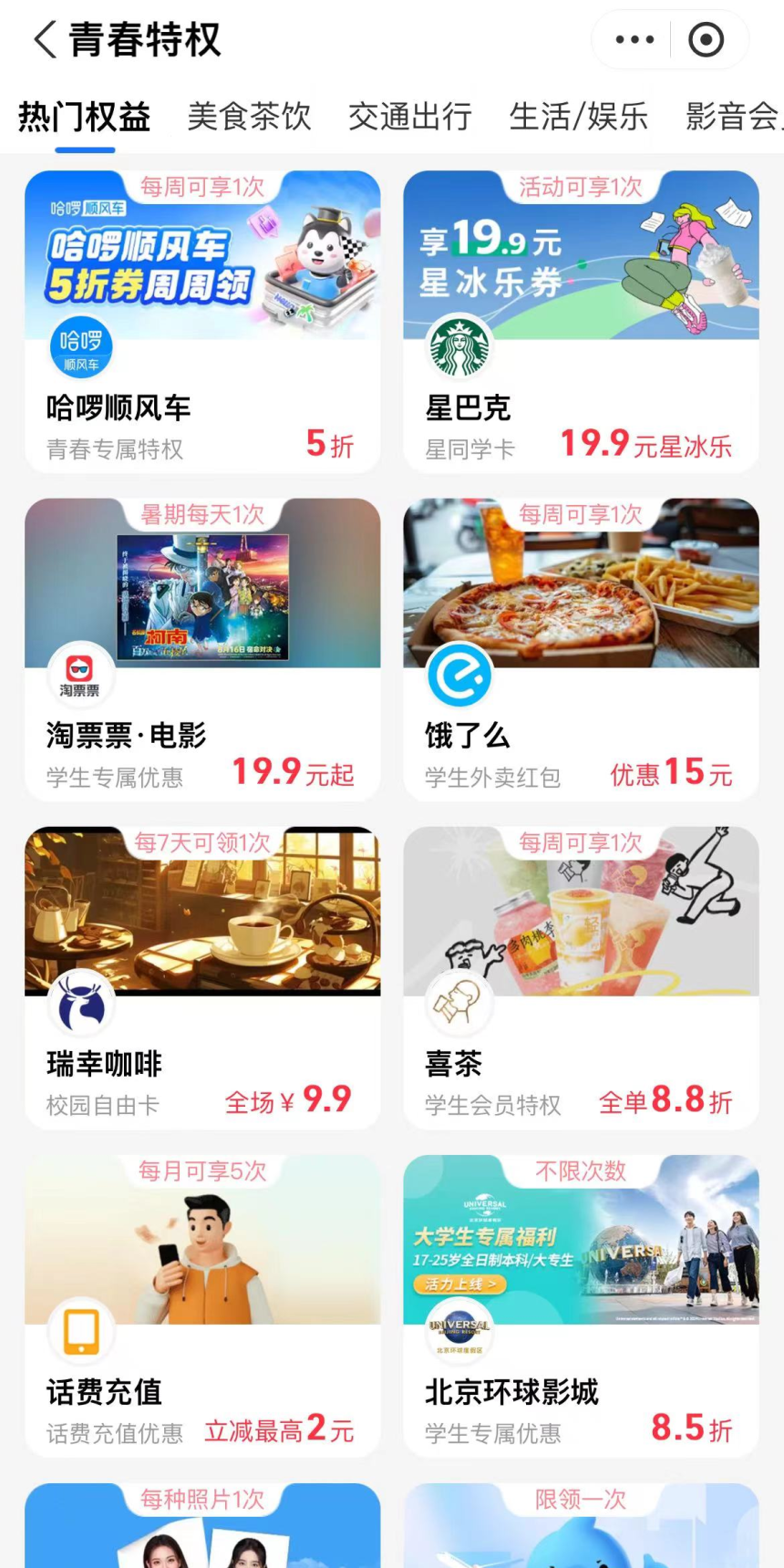This screenshot has height=1568, width=784.
Task: Close the mini program with the circle icon
Action: coord(706,40)
